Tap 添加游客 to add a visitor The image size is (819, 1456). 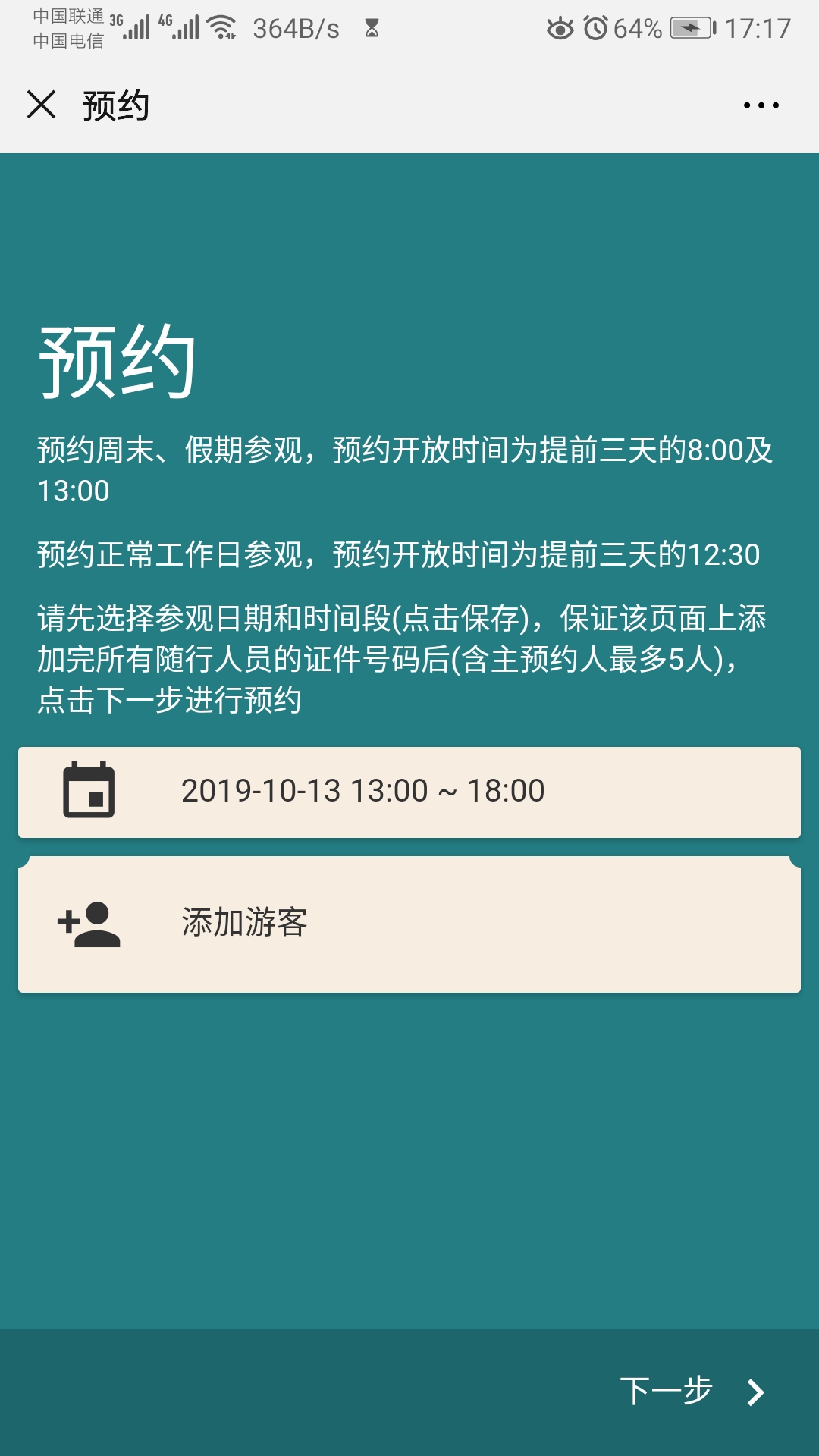[409, 924]
